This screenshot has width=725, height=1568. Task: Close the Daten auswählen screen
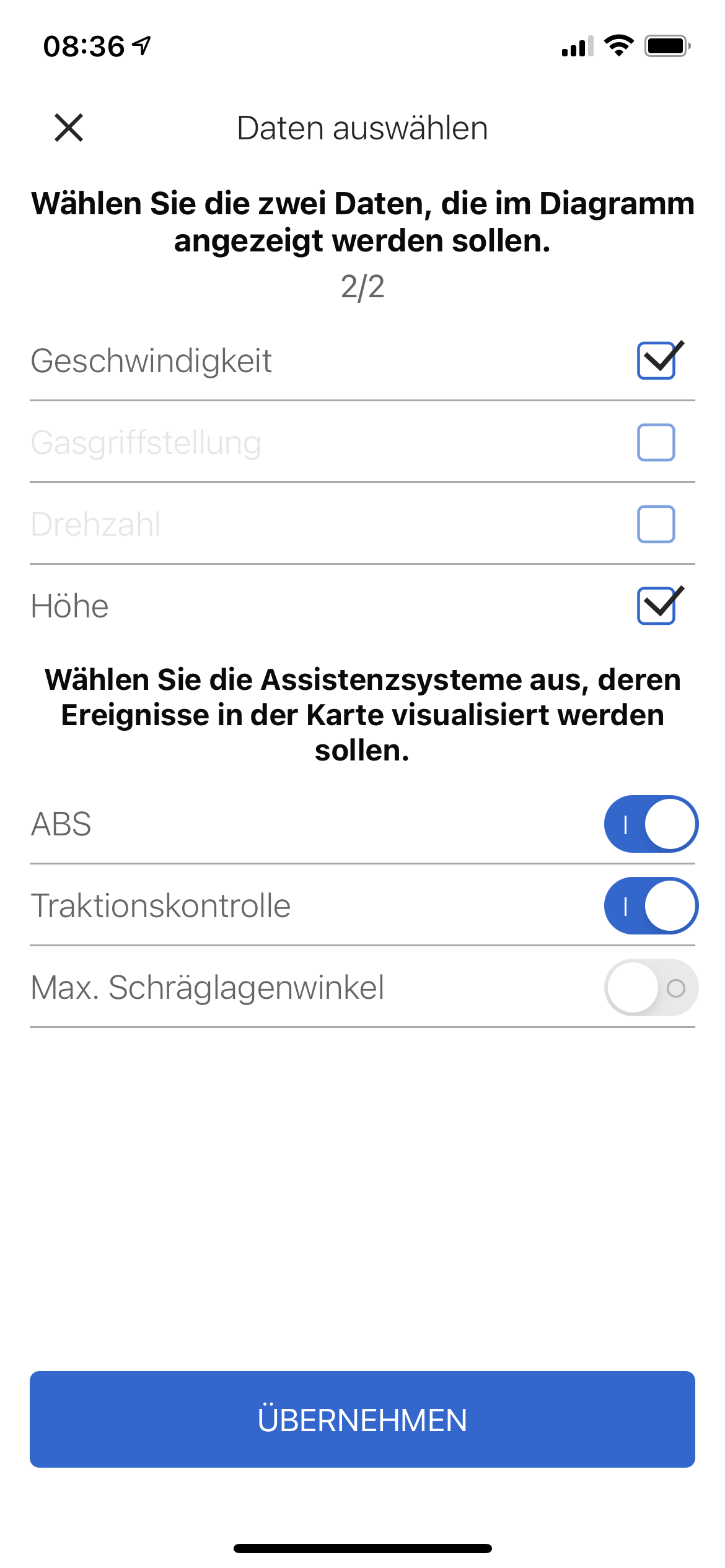69,128
